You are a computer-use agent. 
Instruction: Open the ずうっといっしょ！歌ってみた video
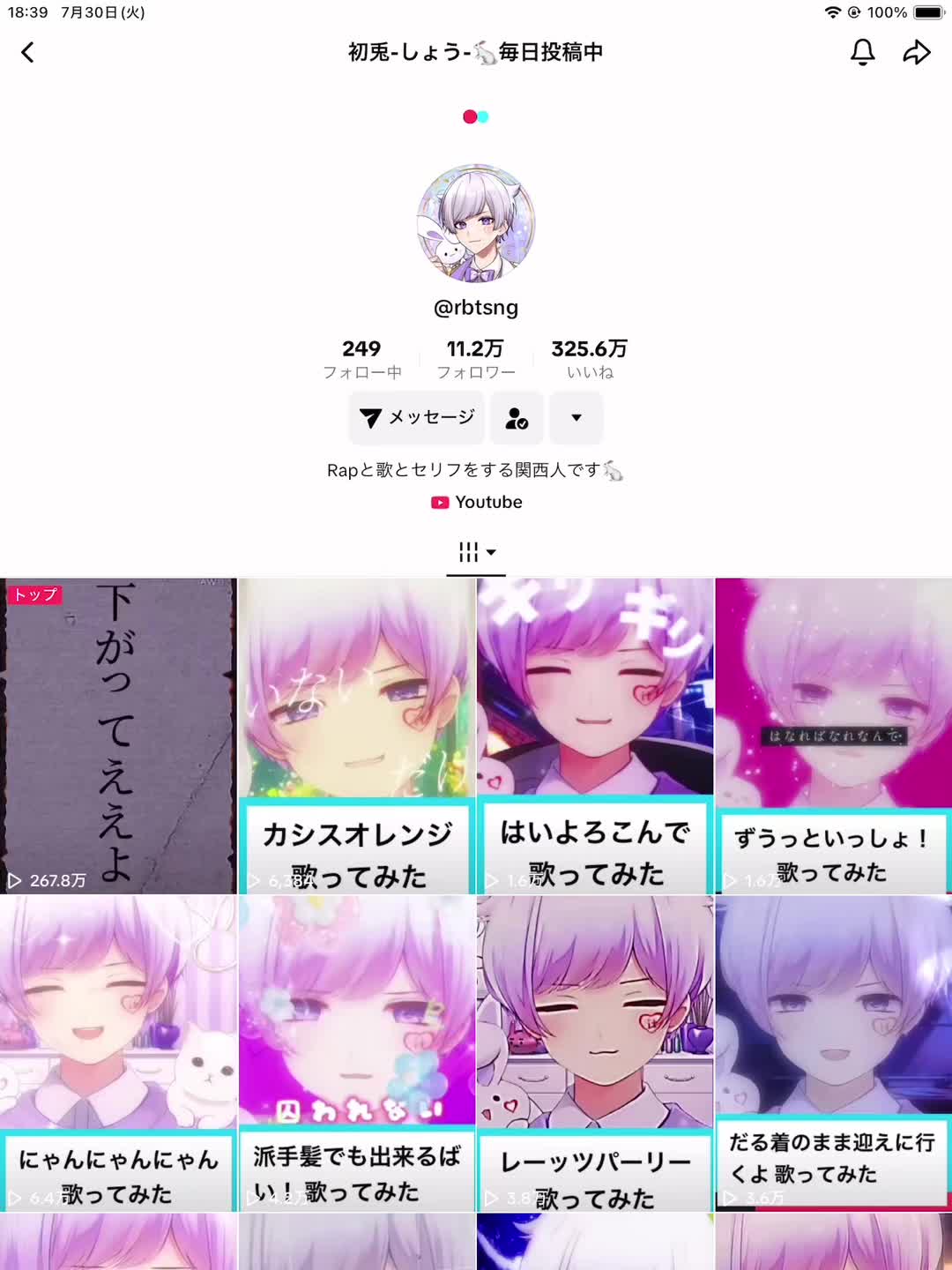(x=834, y=736)
